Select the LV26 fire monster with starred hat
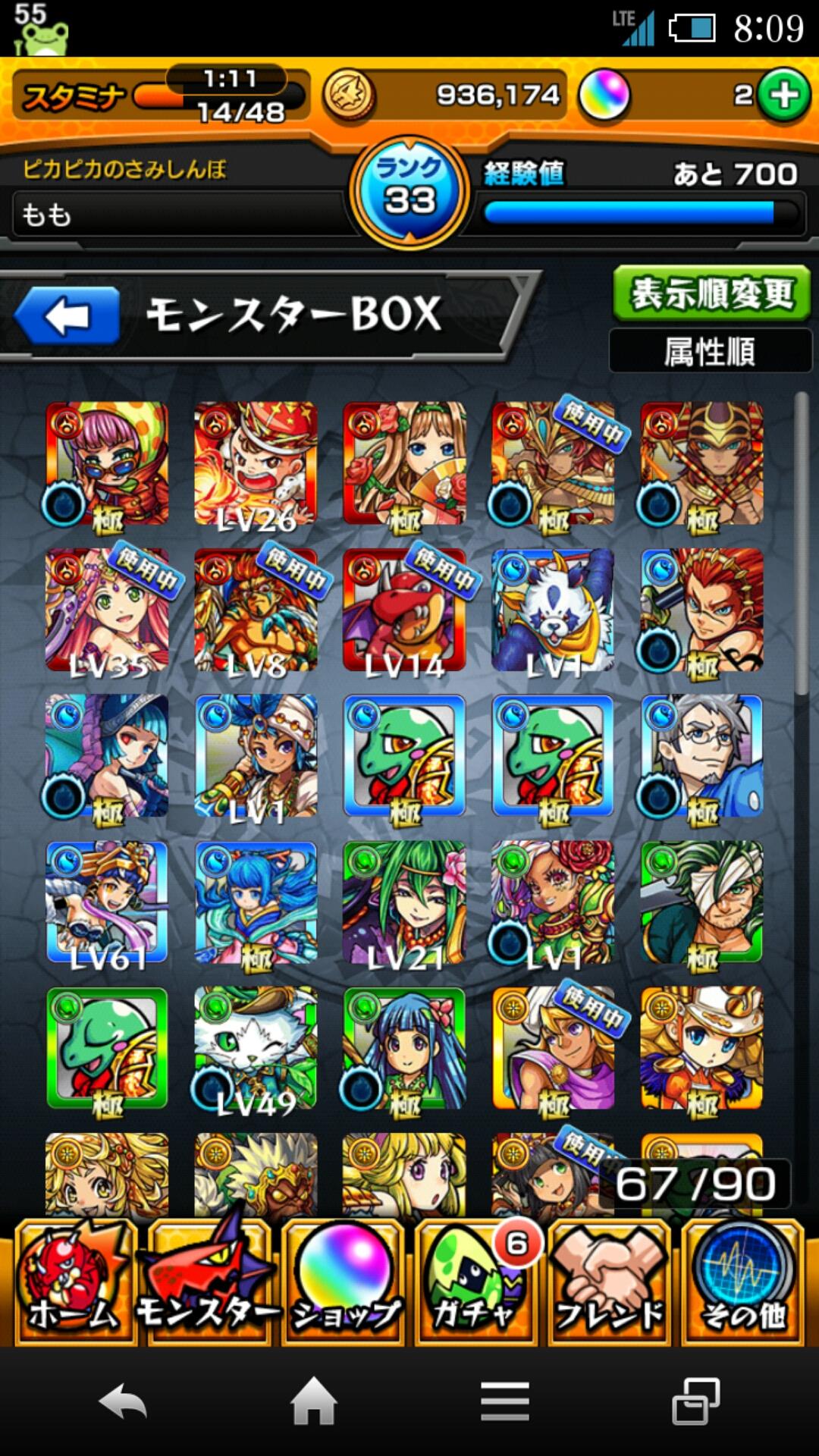The height and width of the screenshot is (1456, 819). (256, 464)
